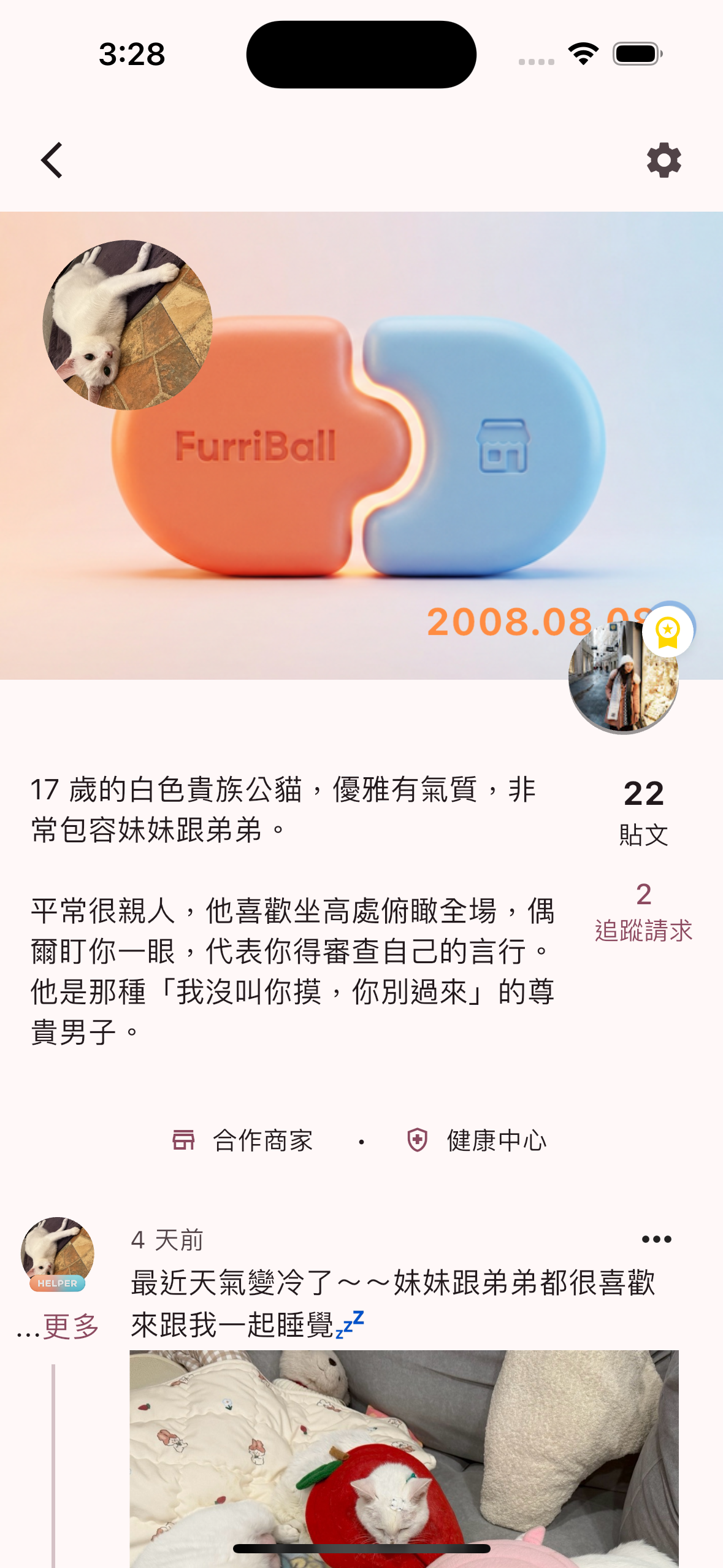
Task: Open the 2 追蹤請求 follow requests
Action: (x=643, y=914)
